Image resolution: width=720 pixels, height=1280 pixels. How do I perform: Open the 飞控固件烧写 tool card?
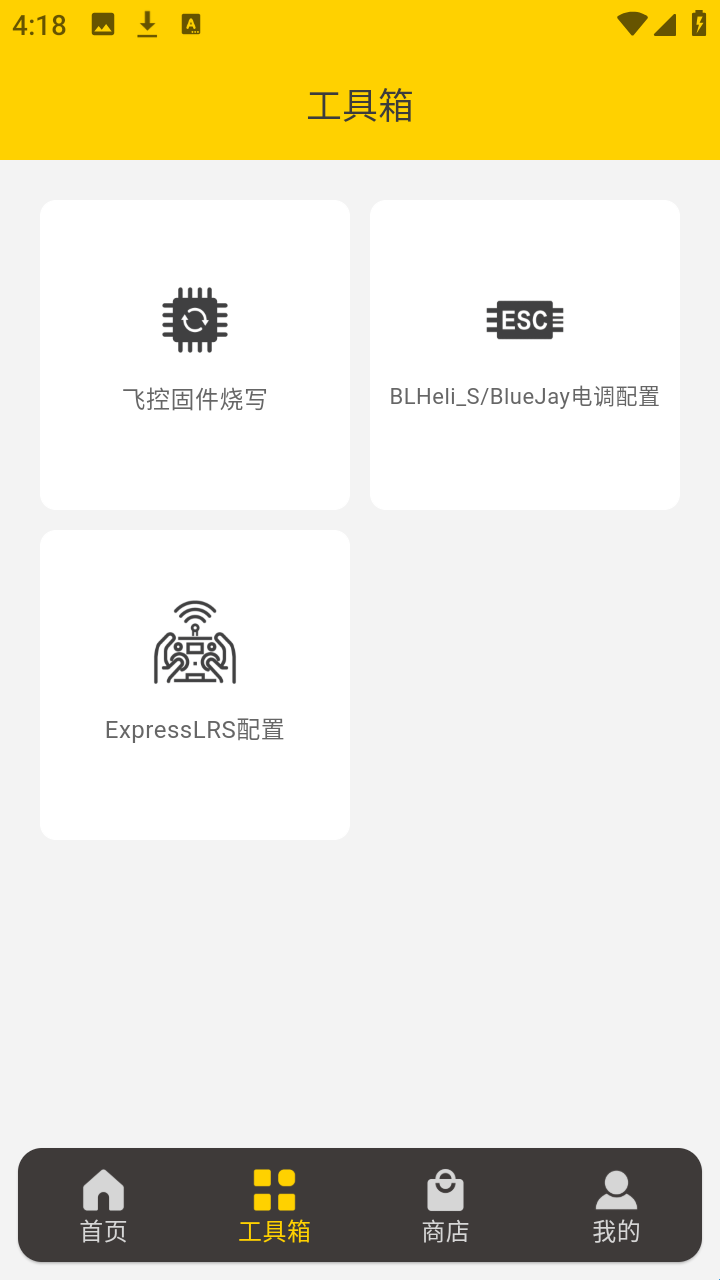[195, 355]
